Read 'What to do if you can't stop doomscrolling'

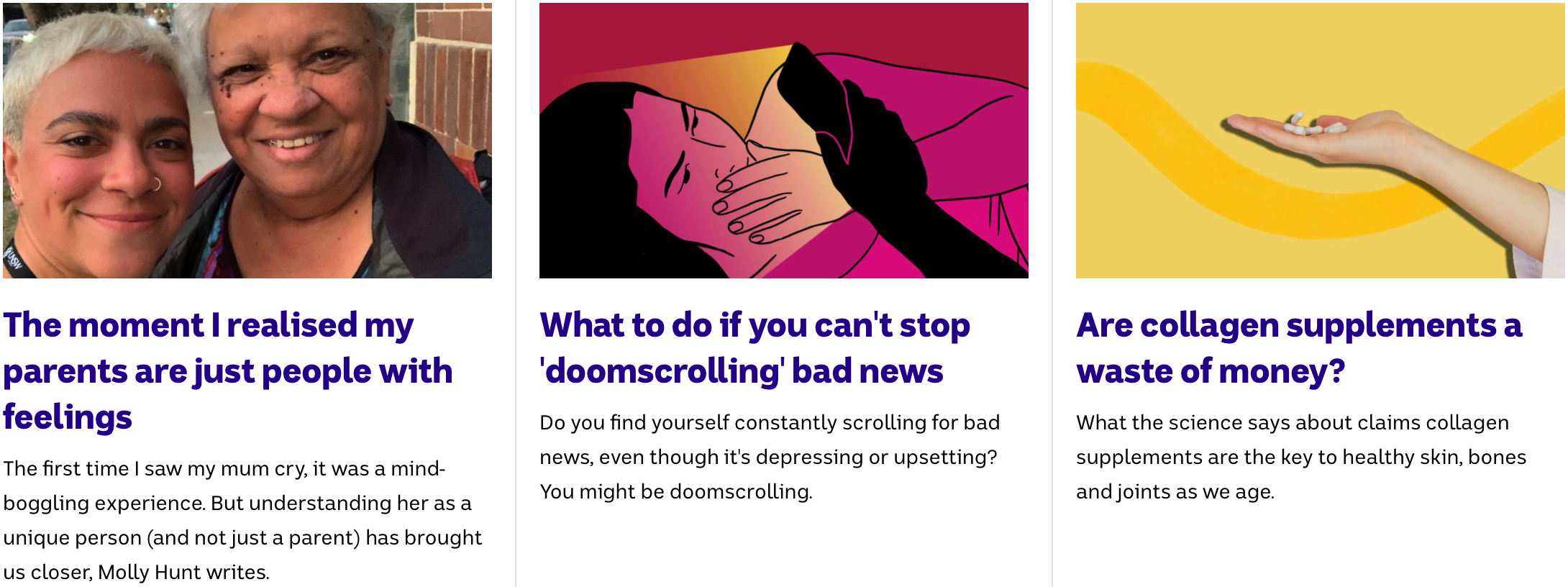click(754, 348)
